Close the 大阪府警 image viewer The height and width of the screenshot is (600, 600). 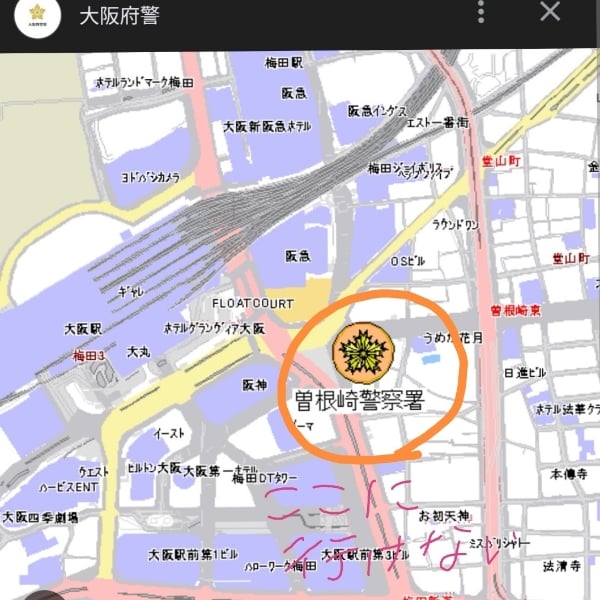550,13
